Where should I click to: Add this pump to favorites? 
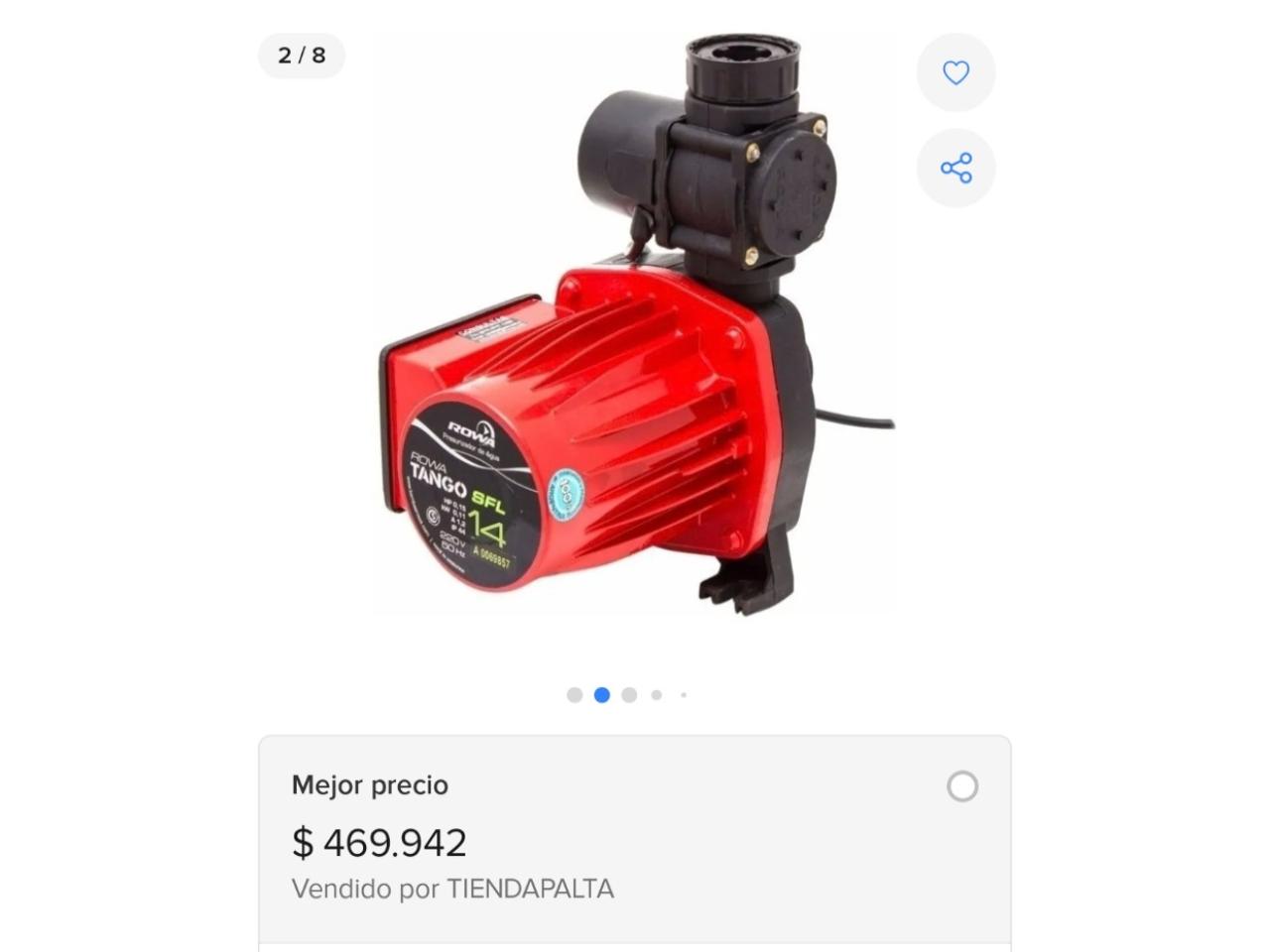(x=955, y=72)
